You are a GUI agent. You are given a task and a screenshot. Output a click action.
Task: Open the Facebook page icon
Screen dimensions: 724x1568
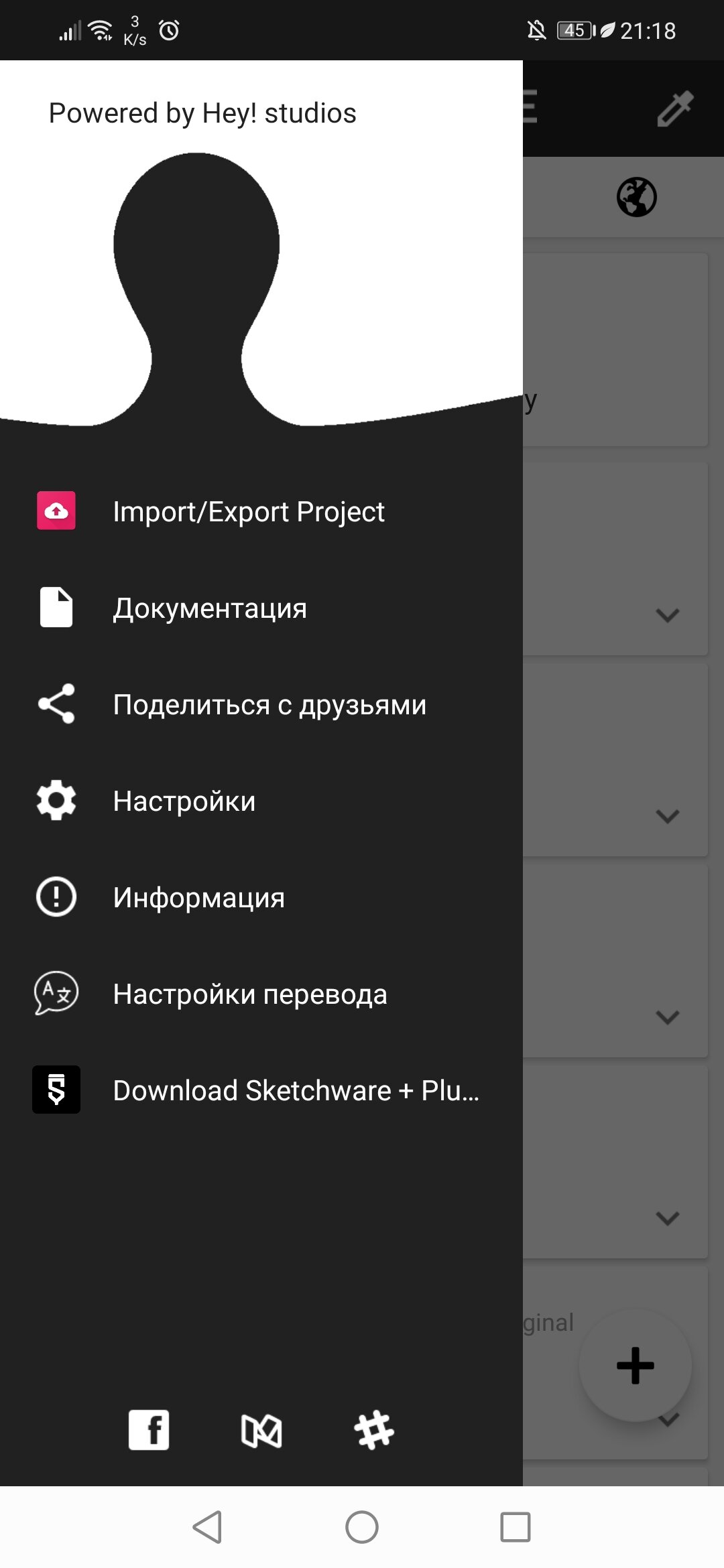click(149, 1429)
